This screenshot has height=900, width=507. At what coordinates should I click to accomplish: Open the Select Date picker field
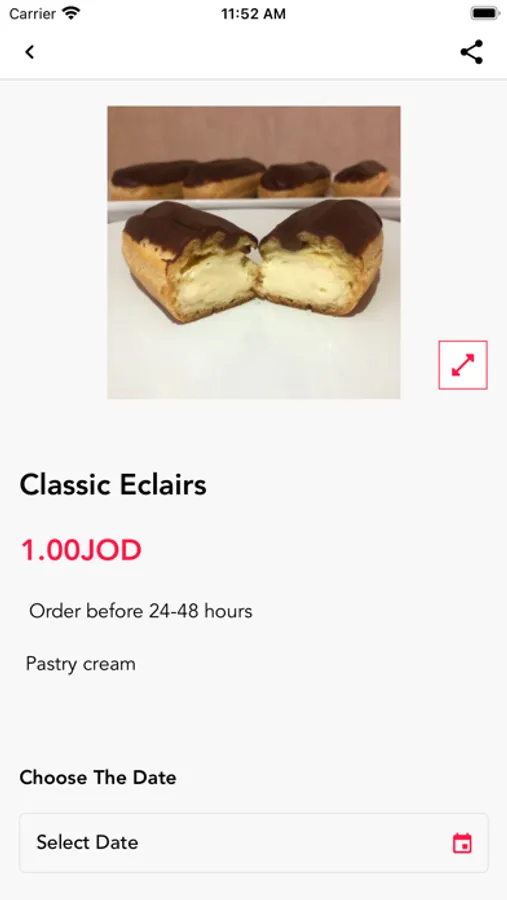tap(254, 843)
